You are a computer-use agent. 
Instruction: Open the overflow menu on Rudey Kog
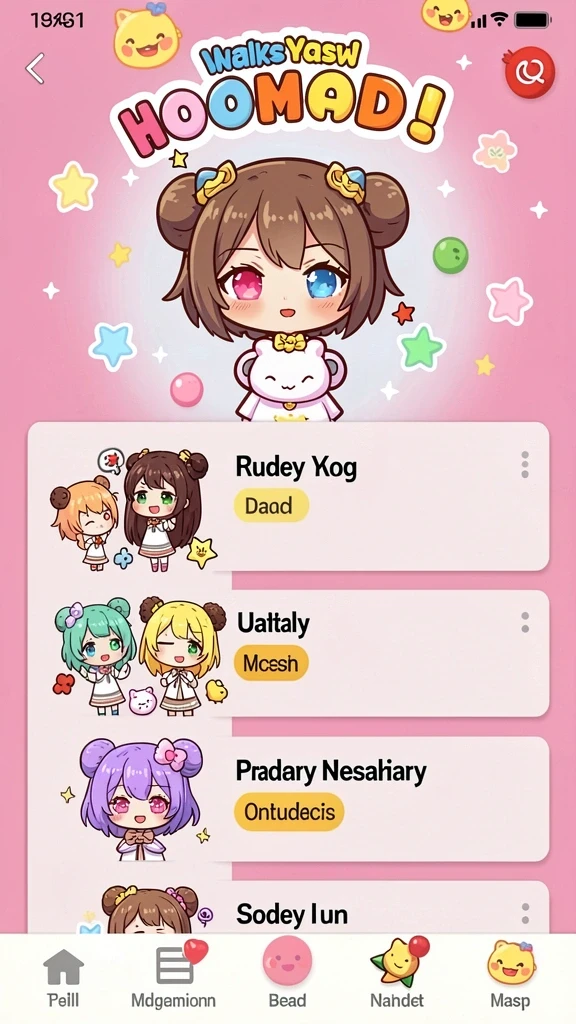coord(525,464)
